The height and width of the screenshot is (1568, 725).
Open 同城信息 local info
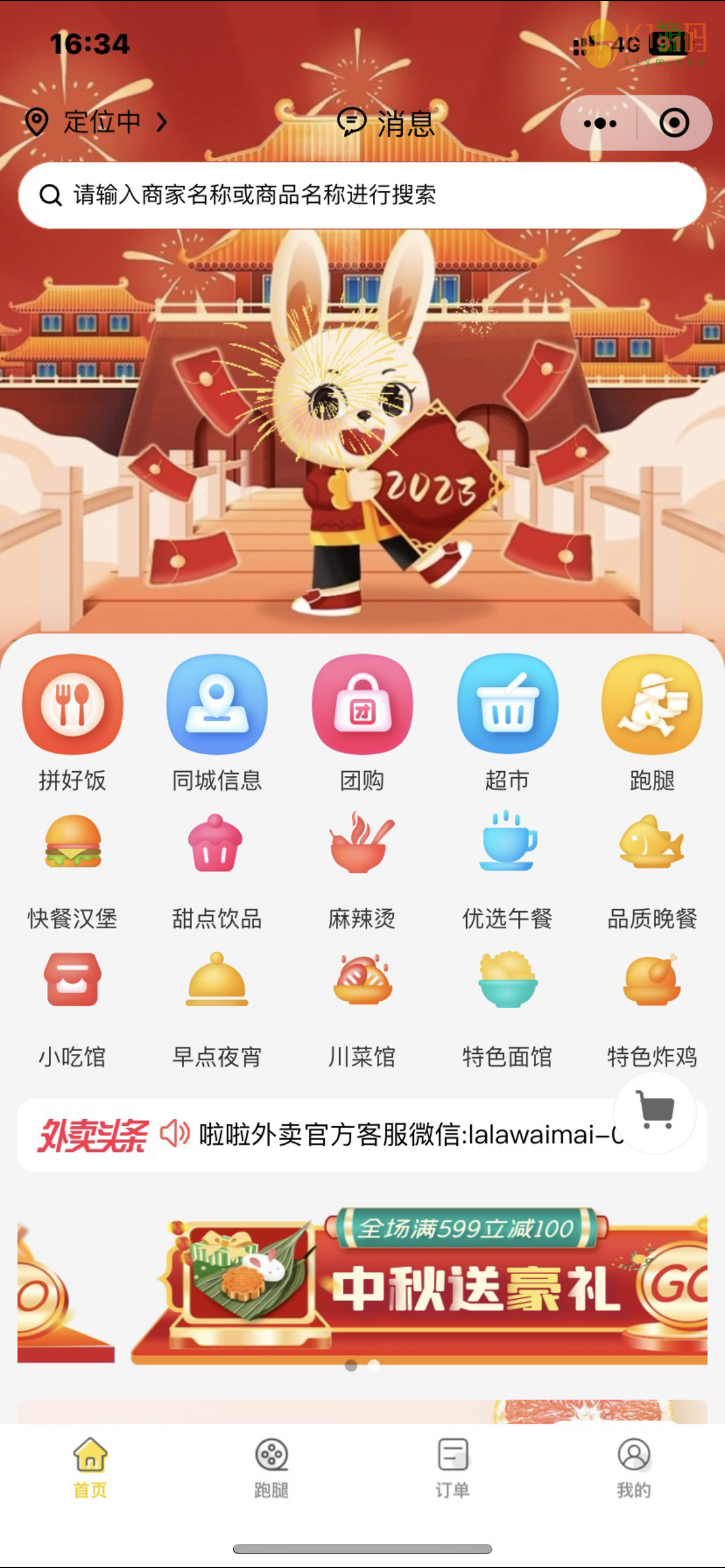(217, 722)
